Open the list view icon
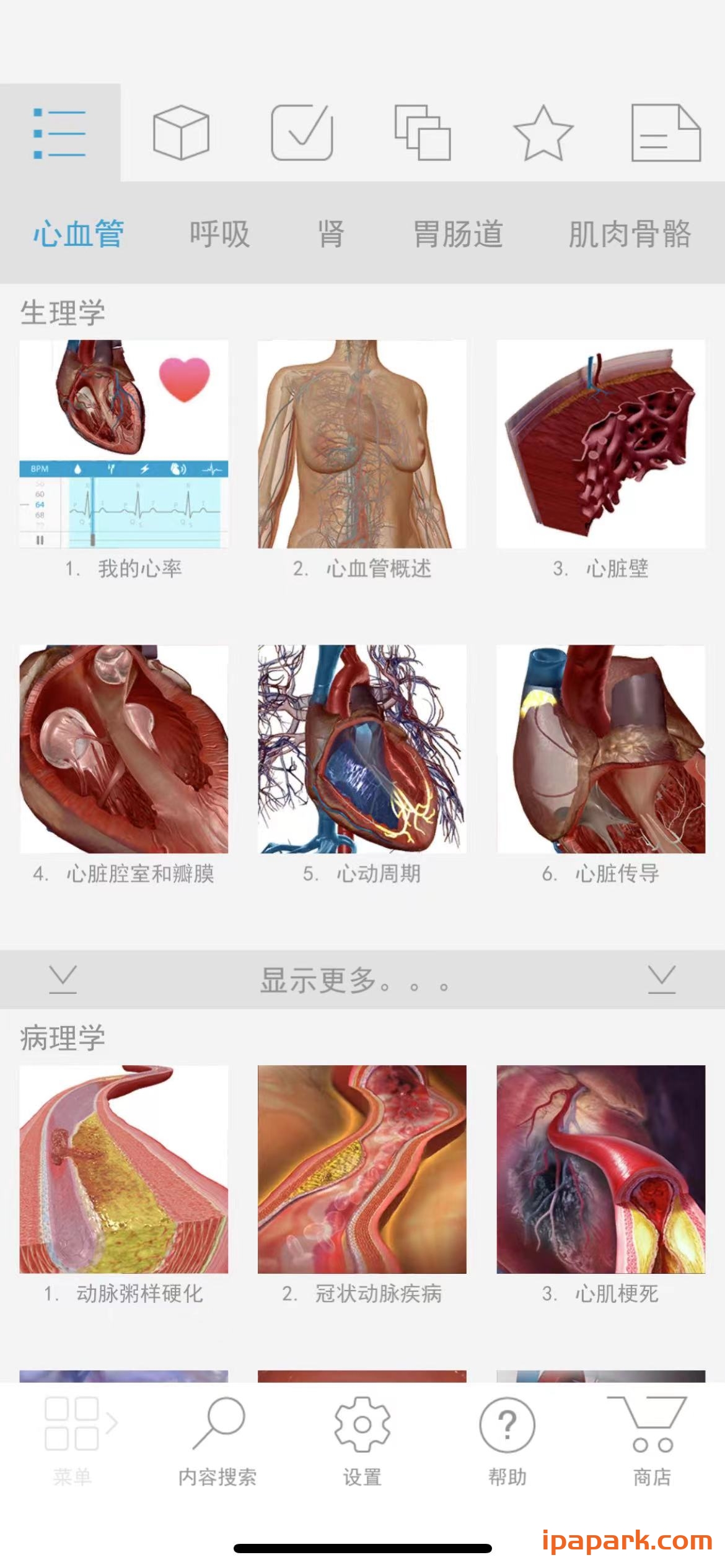 (x=60, y=133)
